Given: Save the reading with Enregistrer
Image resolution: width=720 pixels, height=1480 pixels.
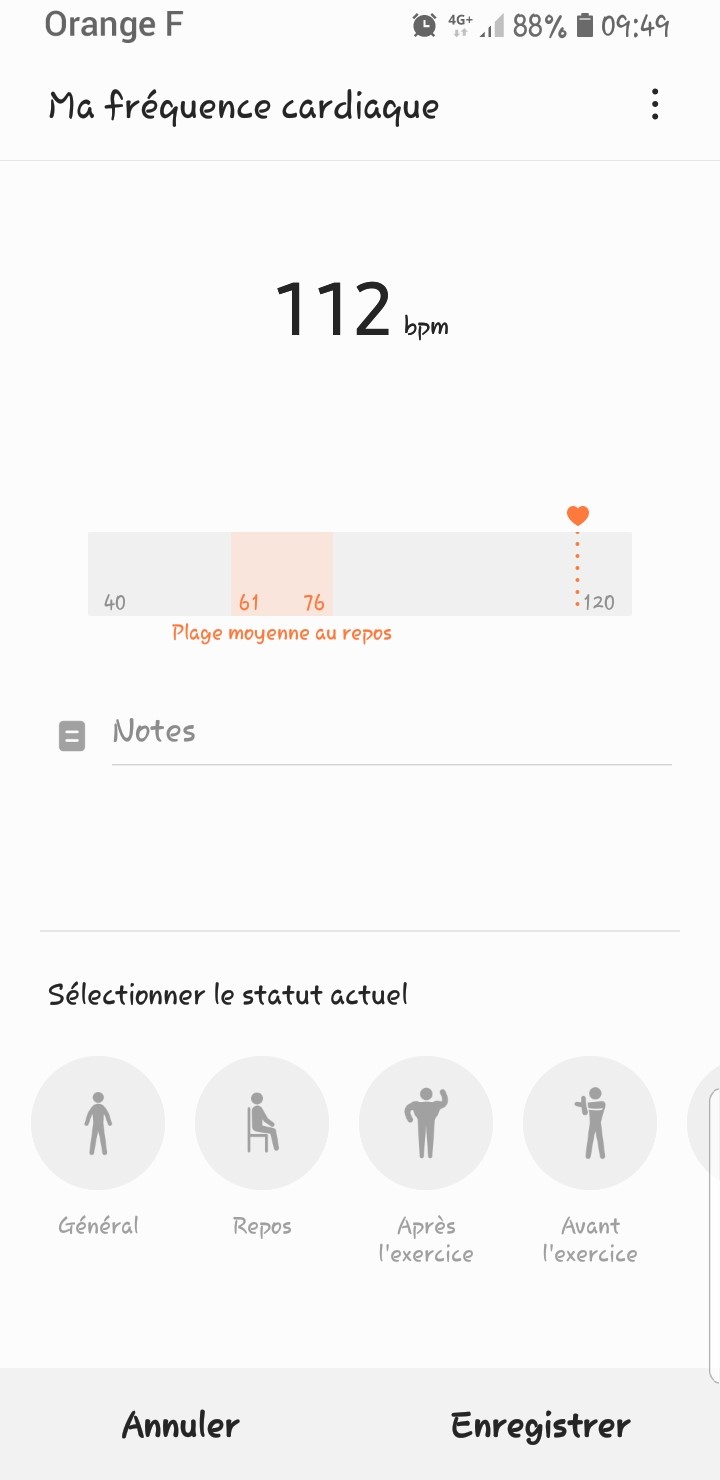Looking at the screenshot, I should coord(540,1425).
